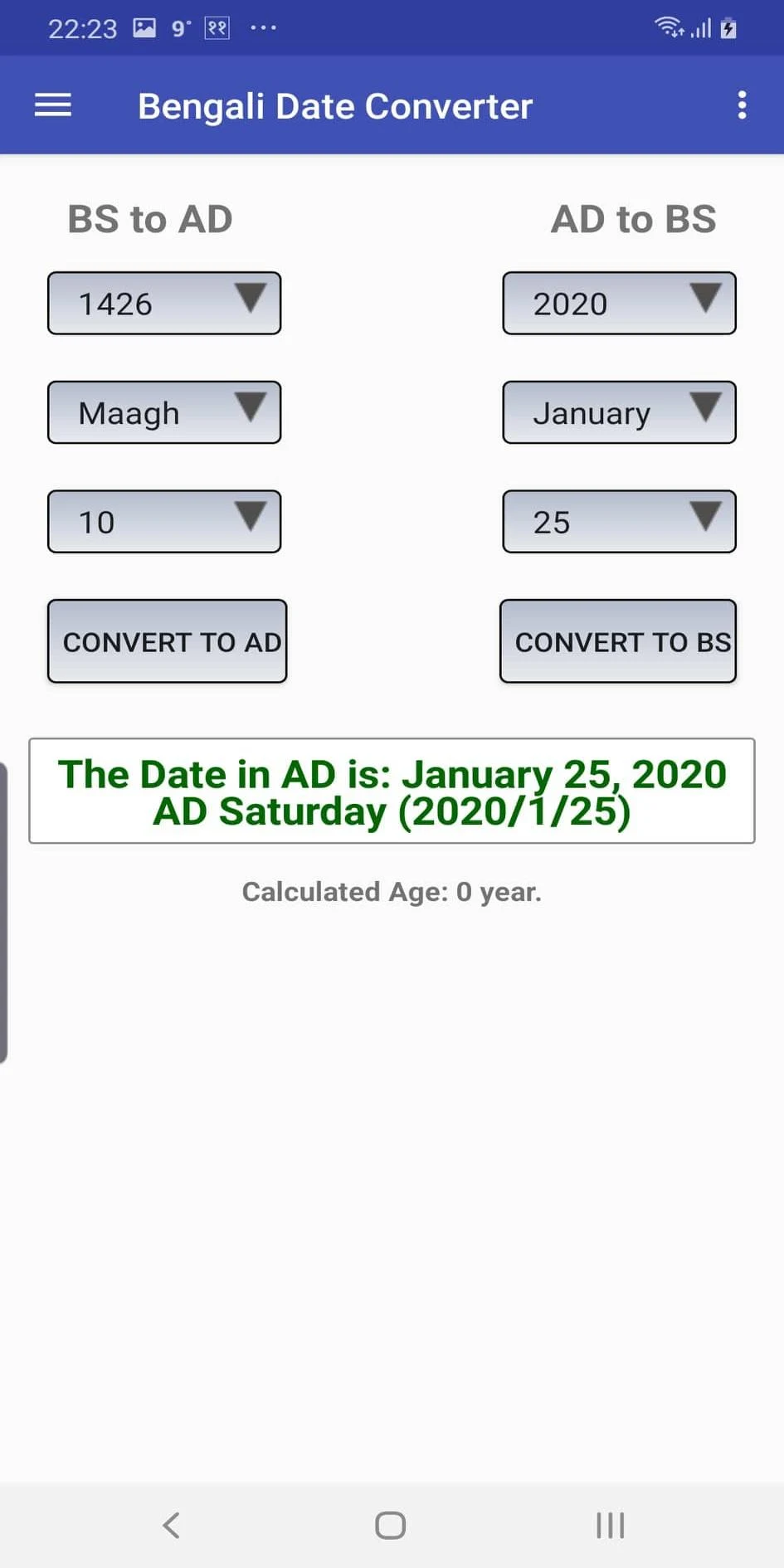Go back using the system back button

pos(171,1525)
